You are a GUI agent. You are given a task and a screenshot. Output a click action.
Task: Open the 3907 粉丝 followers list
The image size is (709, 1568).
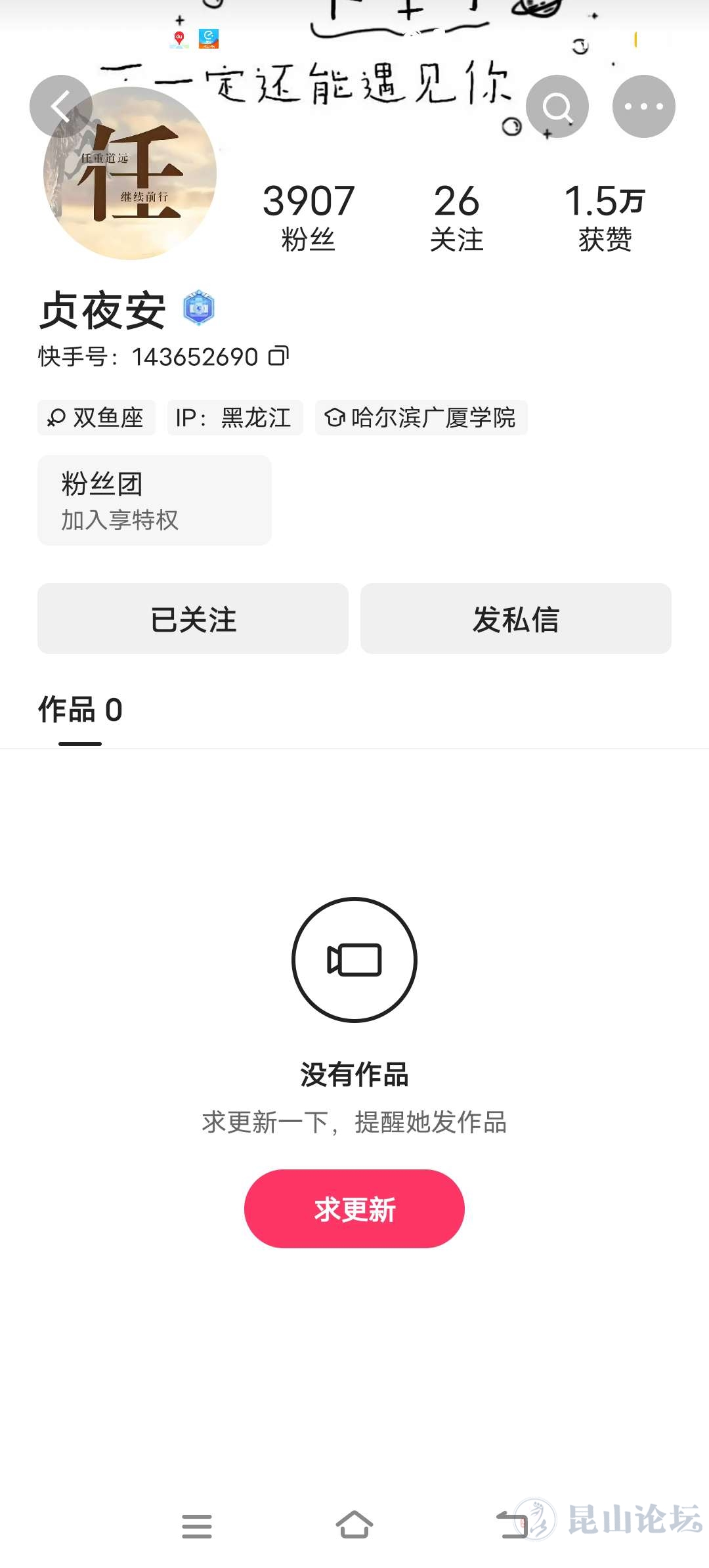[x=308, y=217]
